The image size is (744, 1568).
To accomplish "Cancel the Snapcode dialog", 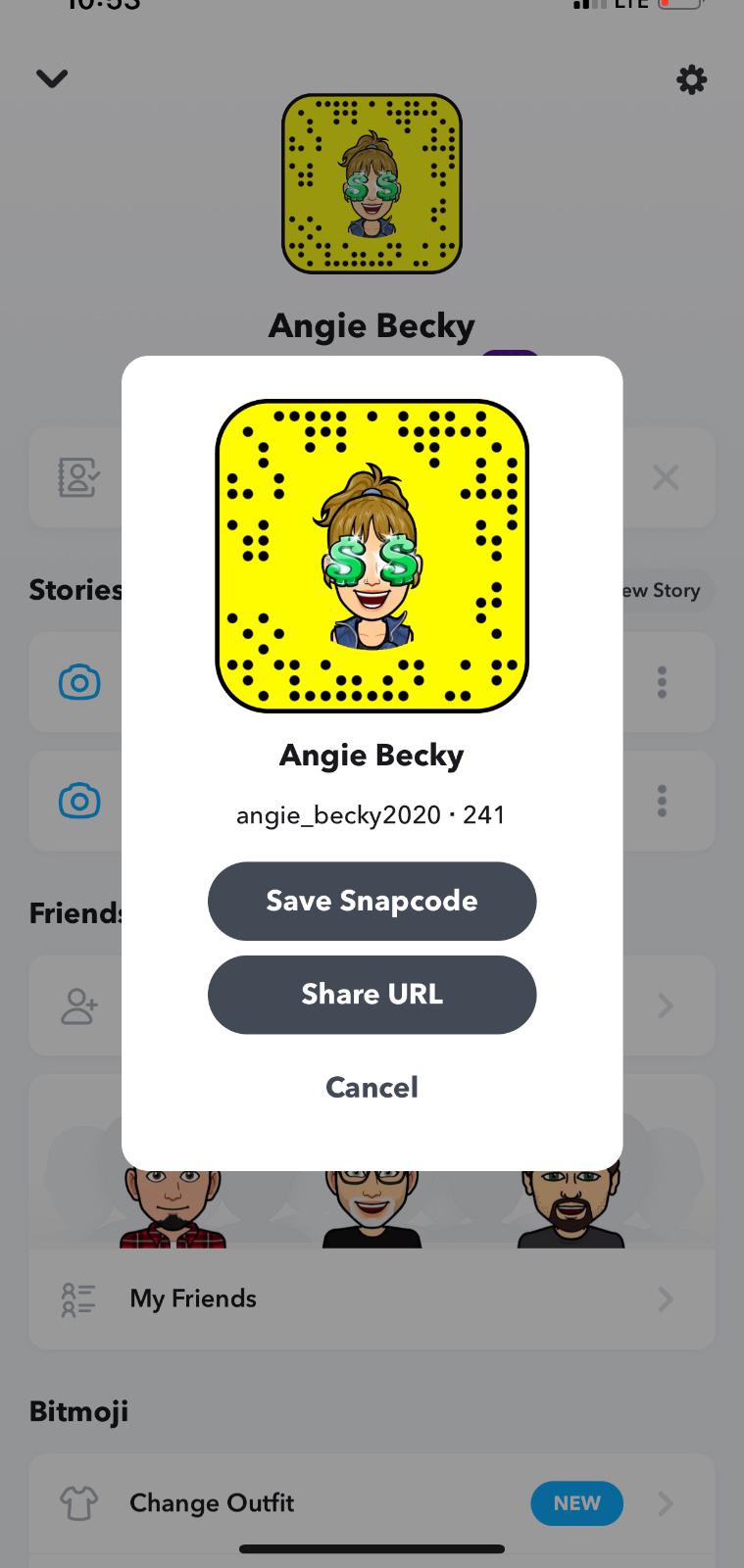I will pyautogui.click(x=372, y=1087).
